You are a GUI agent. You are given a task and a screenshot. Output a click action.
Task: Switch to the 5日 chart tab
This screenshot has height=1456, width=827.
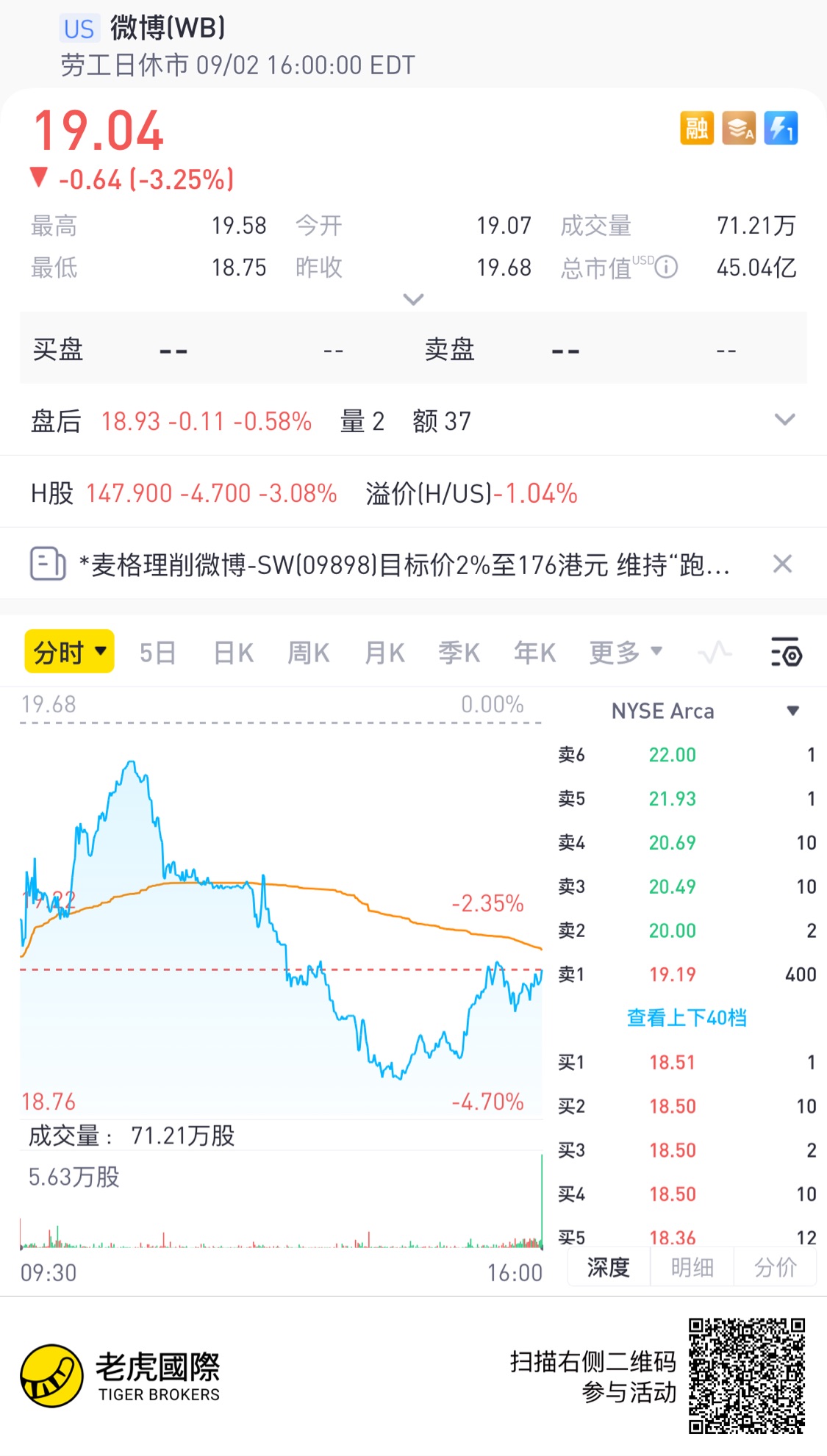(157, 653)
